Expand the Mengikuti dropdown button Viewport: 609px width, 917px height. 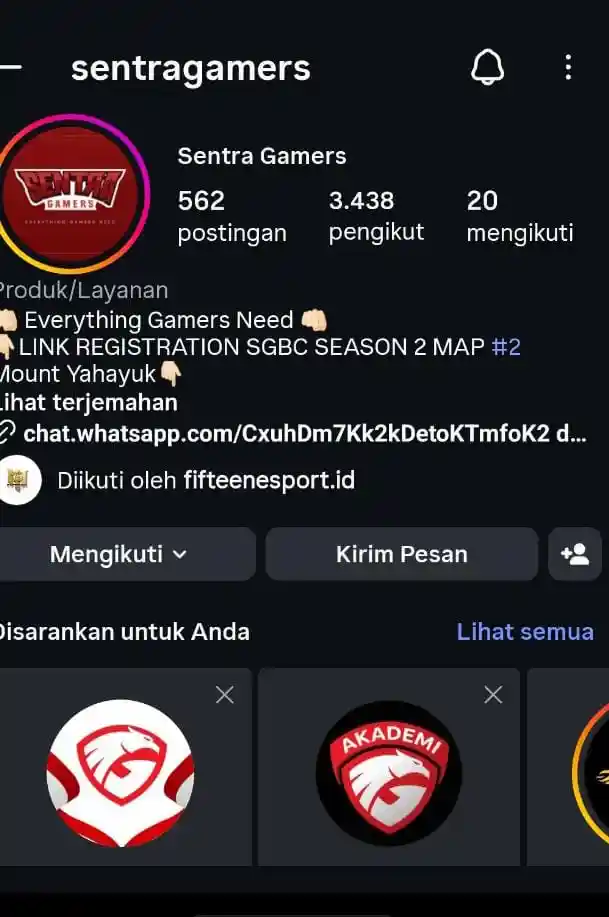[x=120, y=554]
